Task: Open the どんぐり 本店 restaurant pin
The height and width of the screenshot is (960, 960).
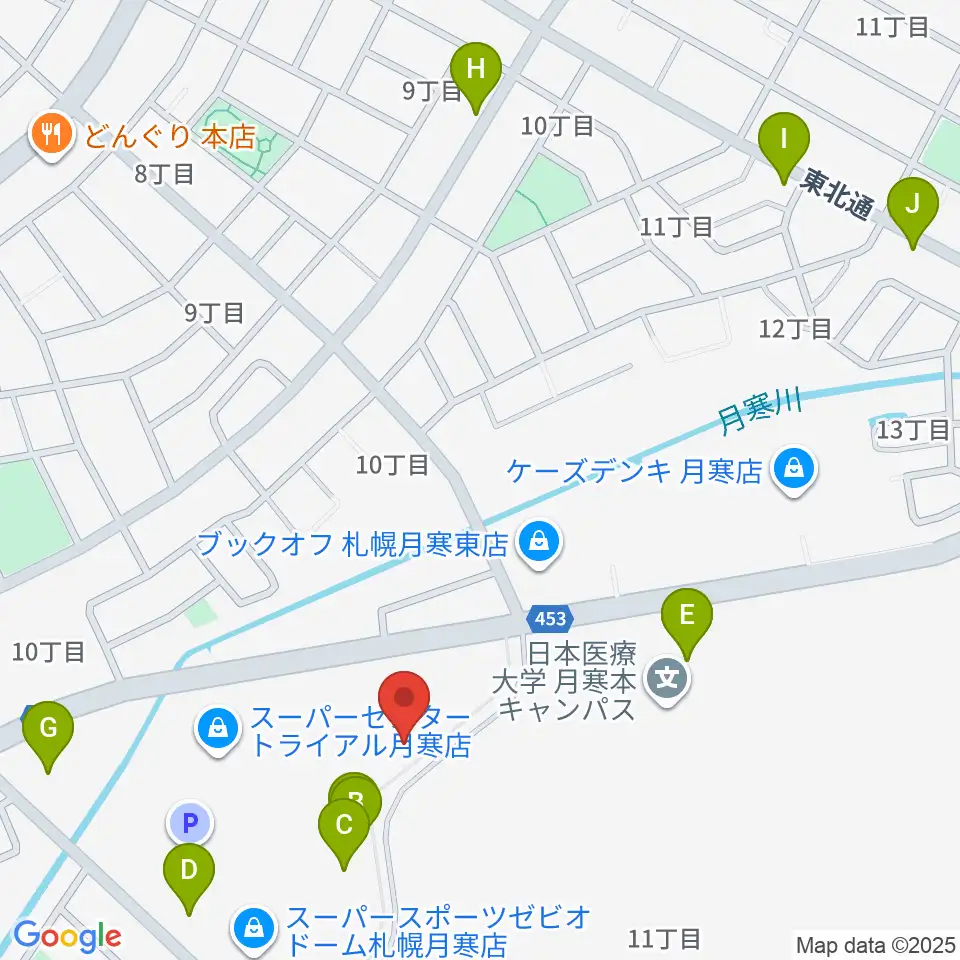Action: tap(52, 136)
